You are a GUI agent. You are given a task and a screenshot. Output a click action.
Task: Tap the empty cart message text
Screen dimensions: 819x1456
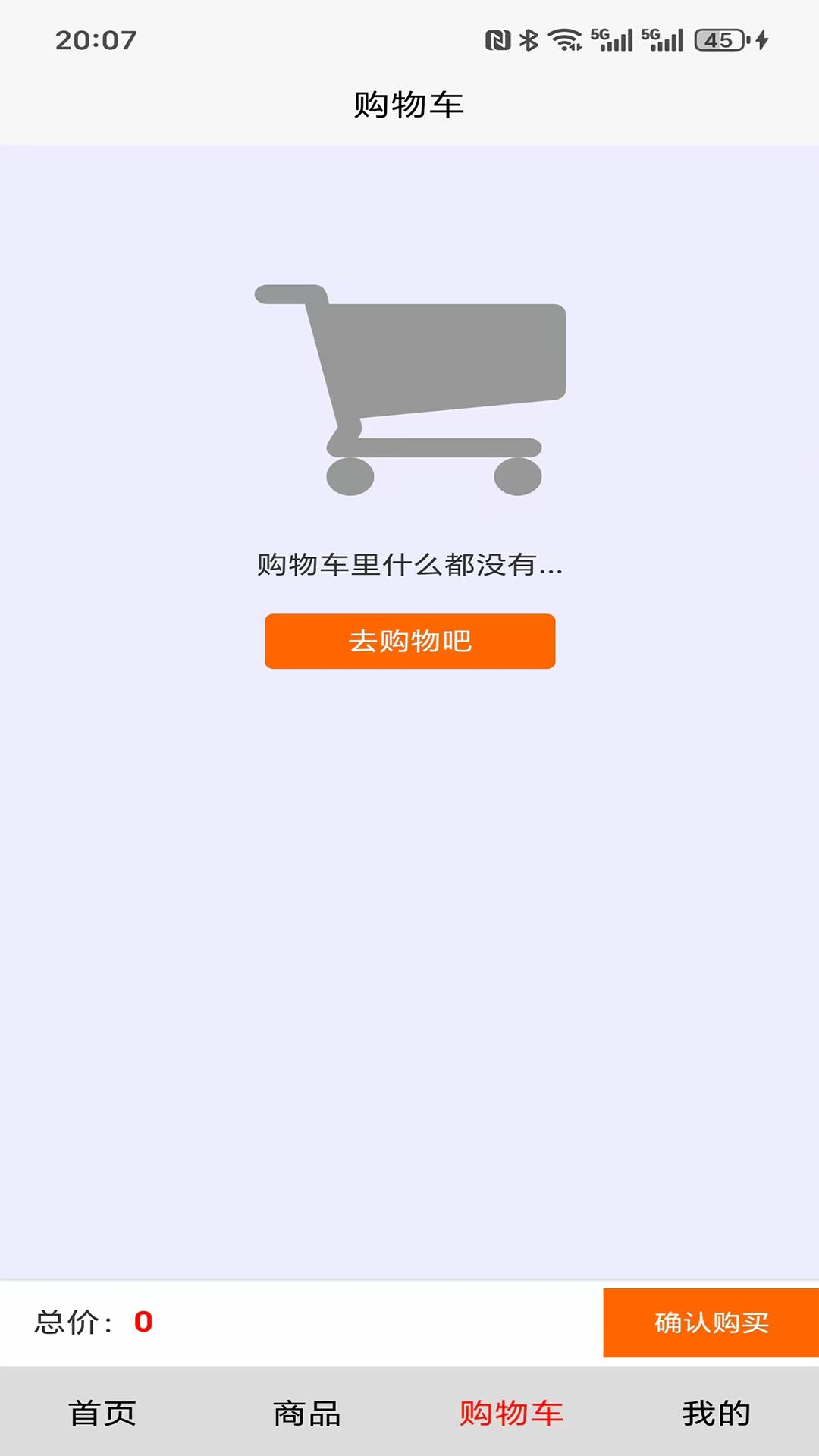(409, 564)
